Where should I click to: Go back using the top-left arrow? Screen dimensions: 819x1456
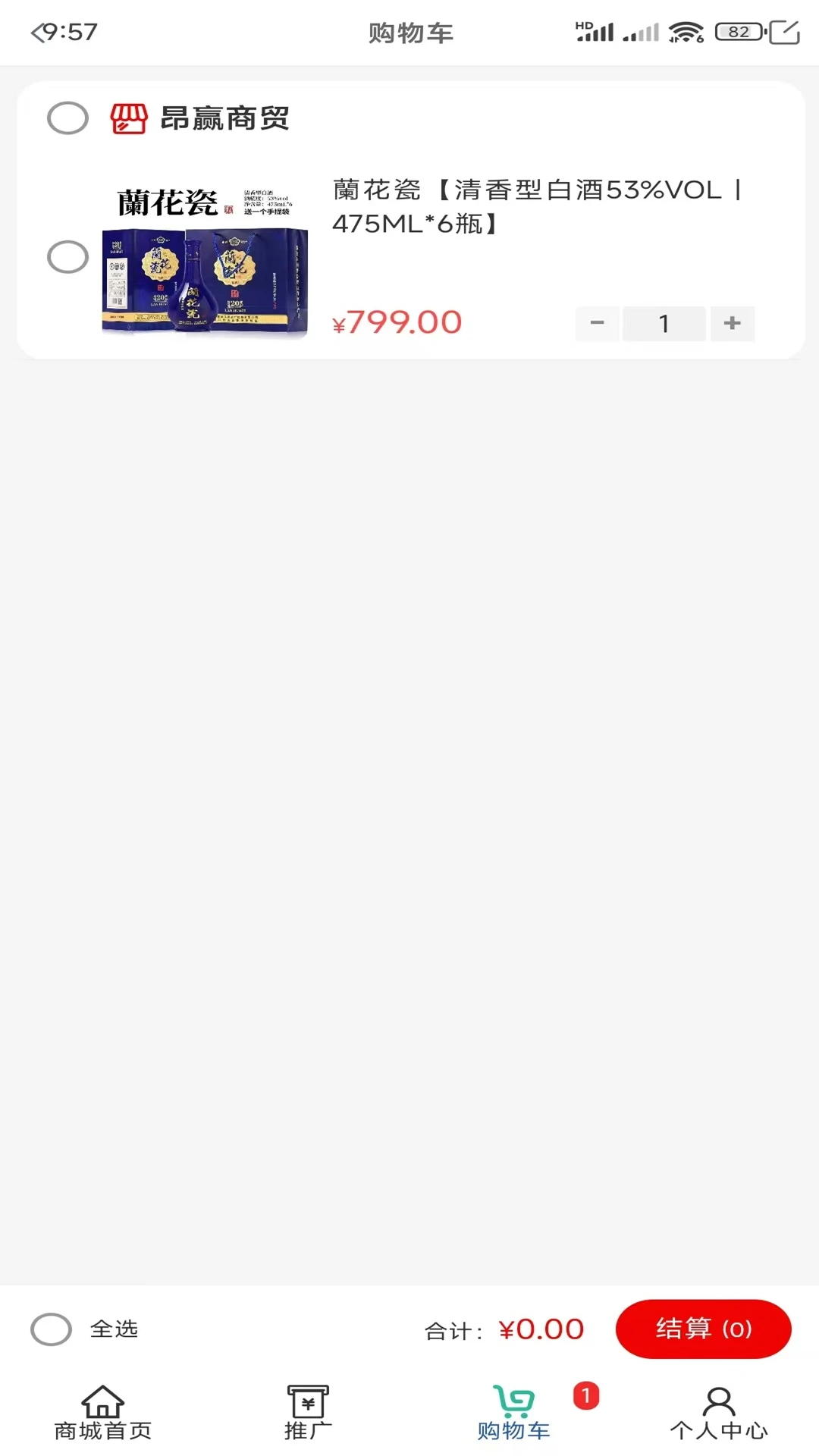tap(38, 33)
